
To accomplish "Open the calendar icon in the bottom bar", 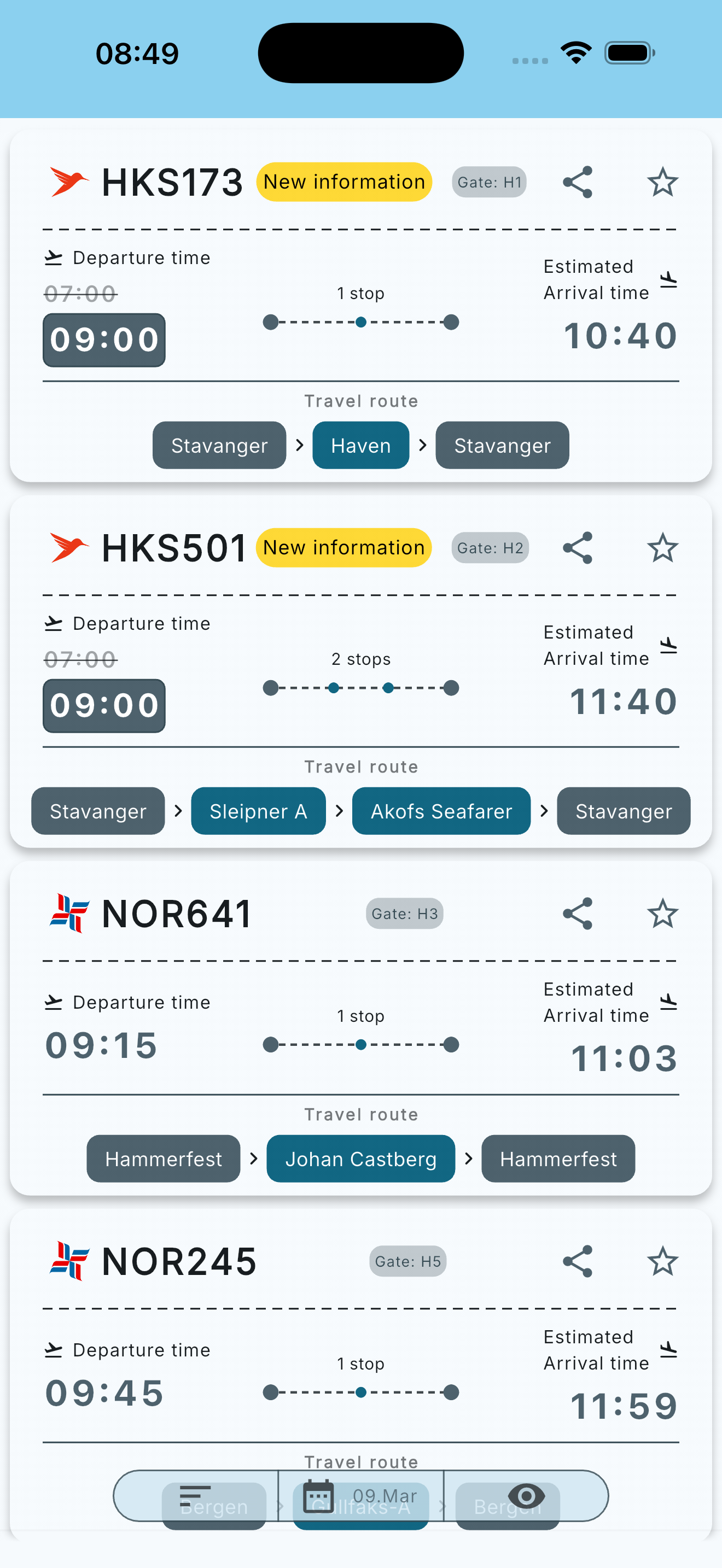I will 319,1496.
